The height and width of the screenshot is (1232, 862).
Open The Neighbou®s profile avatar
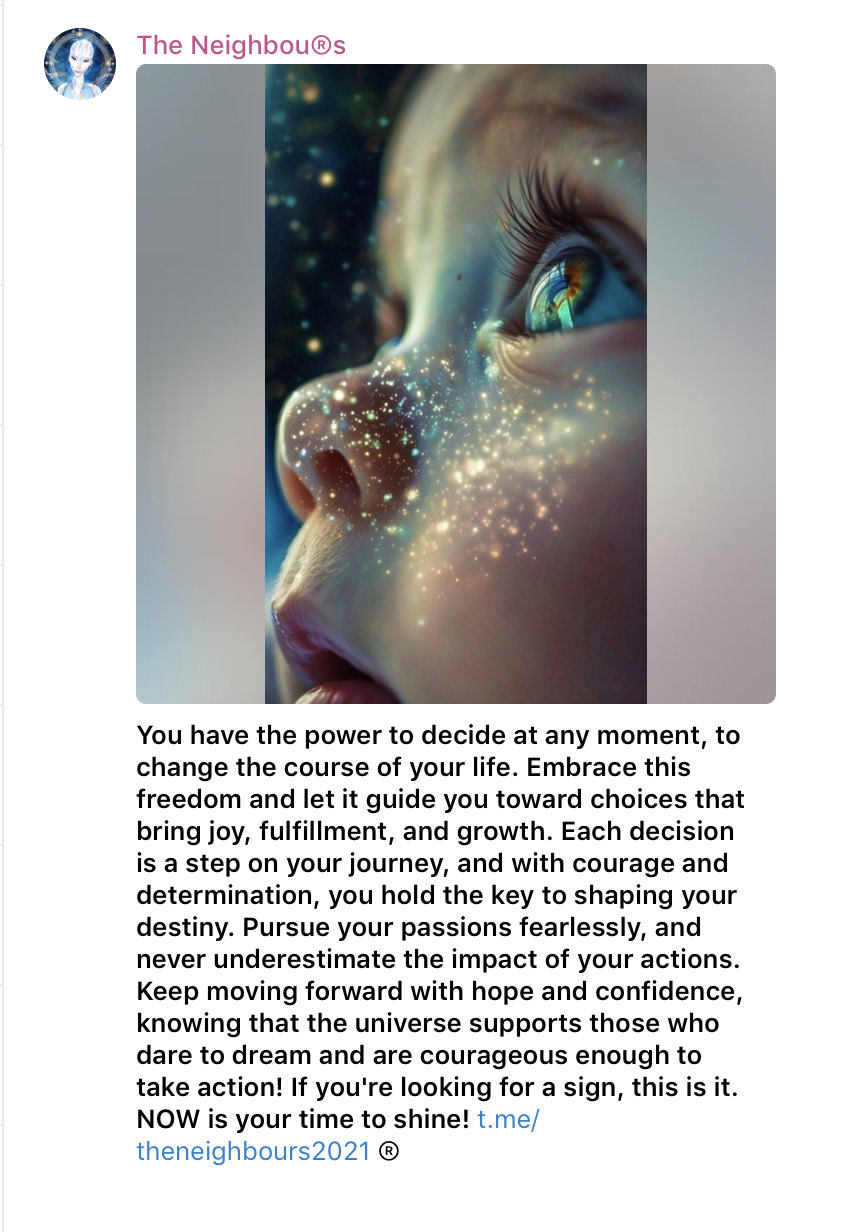point(80,64)
